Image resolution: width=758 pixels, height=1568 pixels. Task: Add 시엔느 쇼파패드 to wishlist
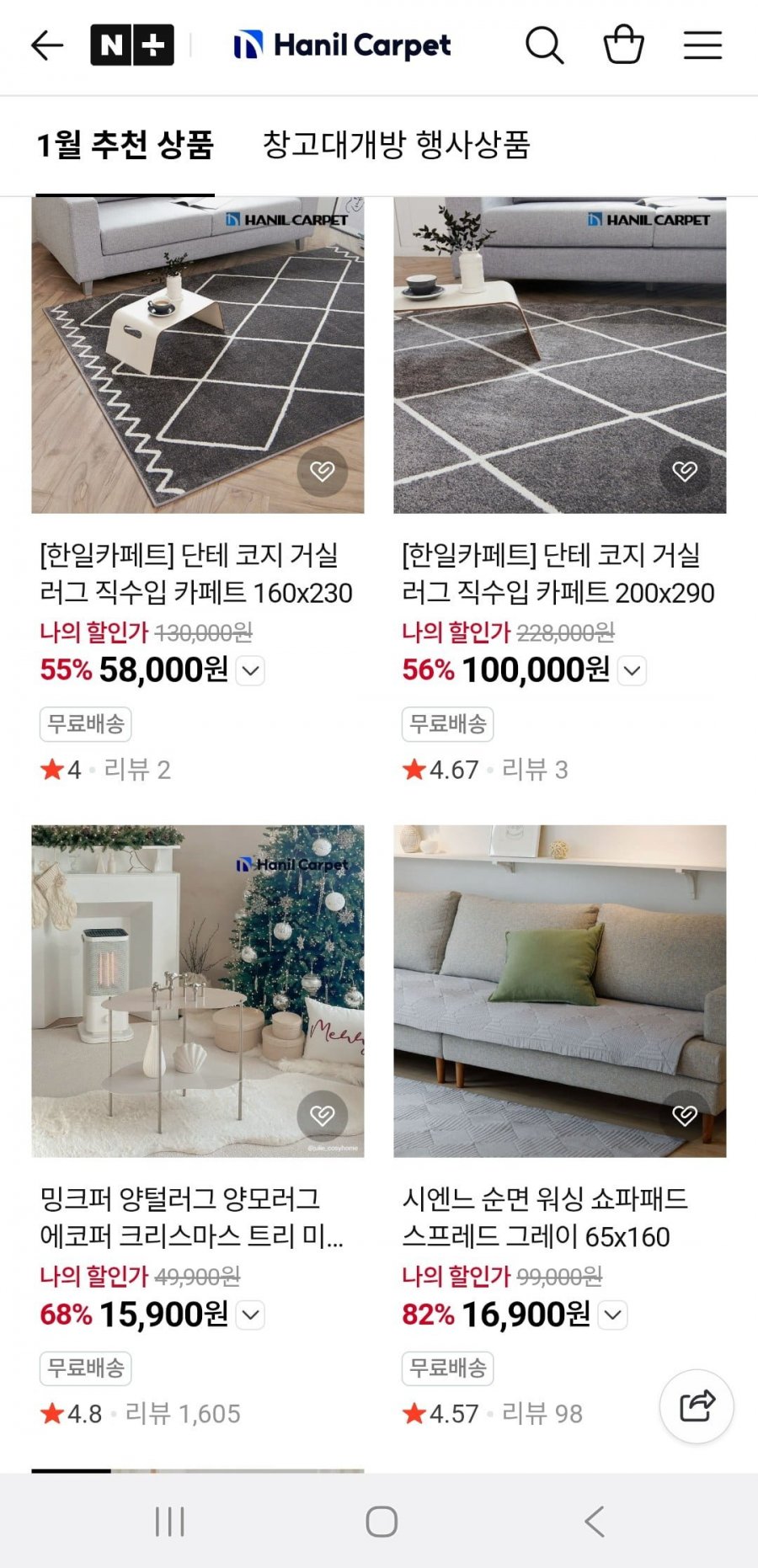(685, 1115)
